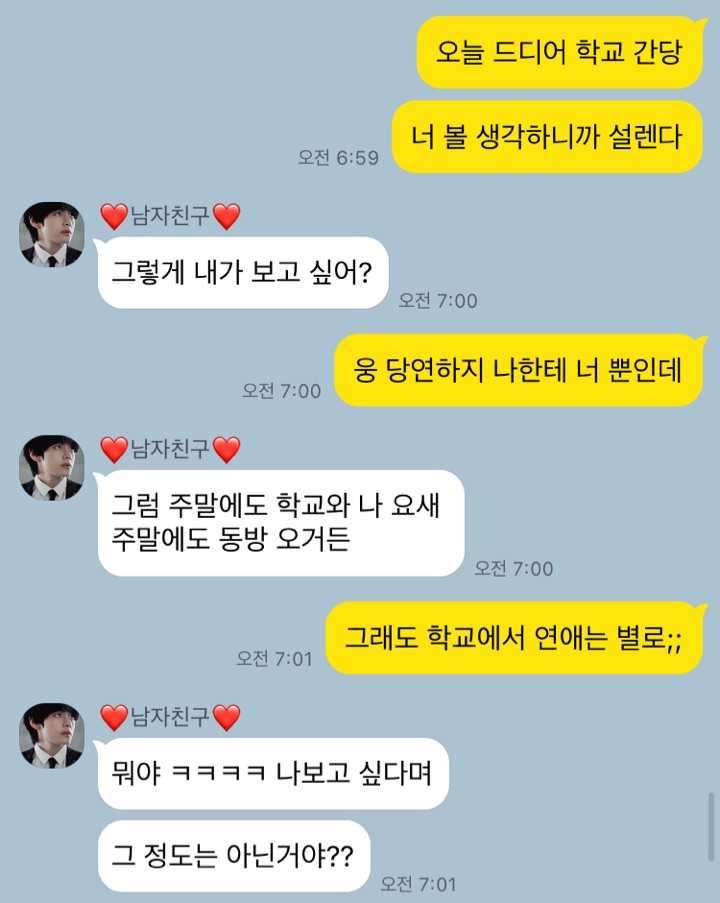
Task: Tap boyfriend's avatar next to "그럼 주말에도 학교와" message
Action: tap(52, 467)
